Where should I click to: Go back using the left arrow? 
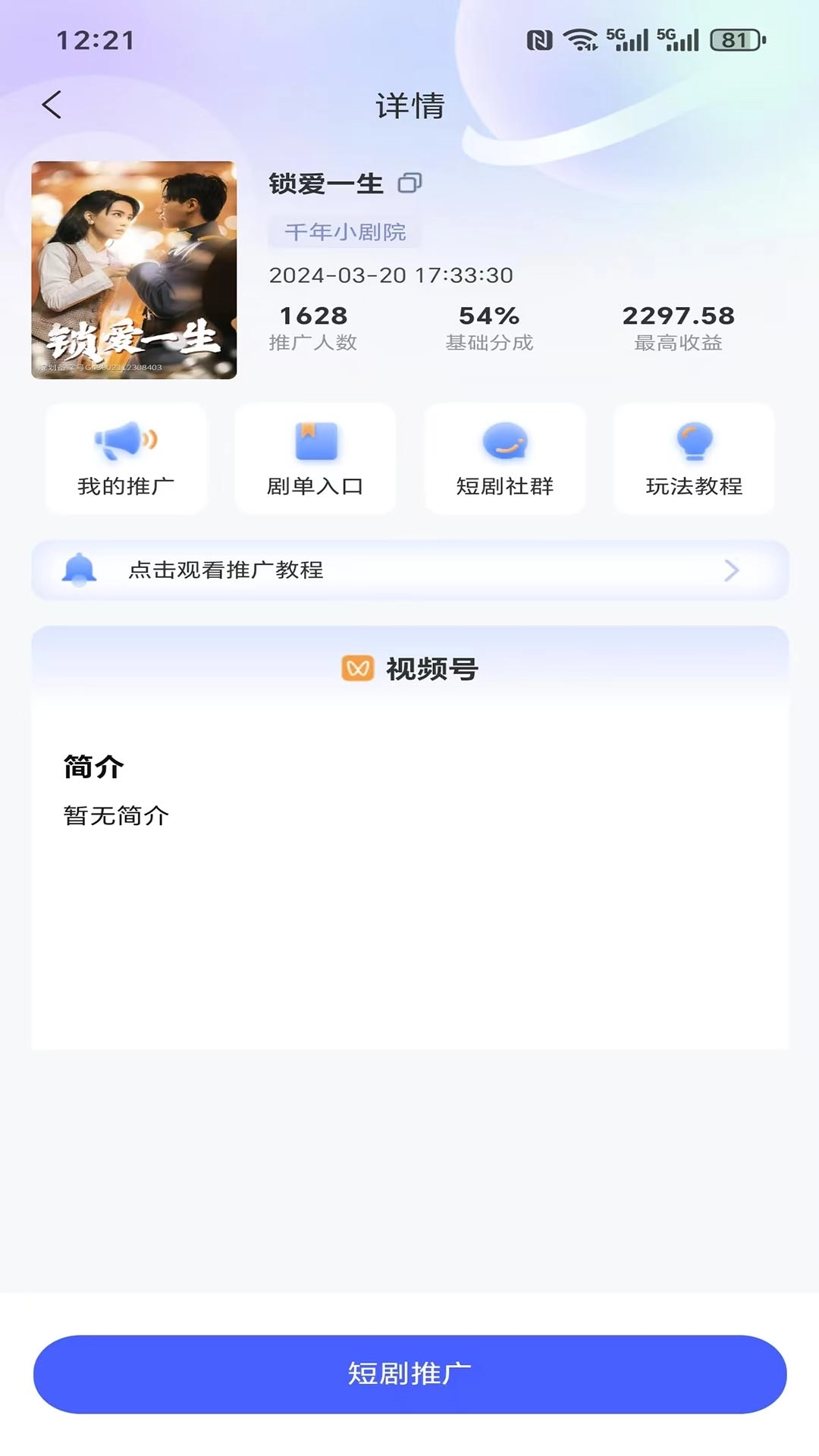click(52, 105)
